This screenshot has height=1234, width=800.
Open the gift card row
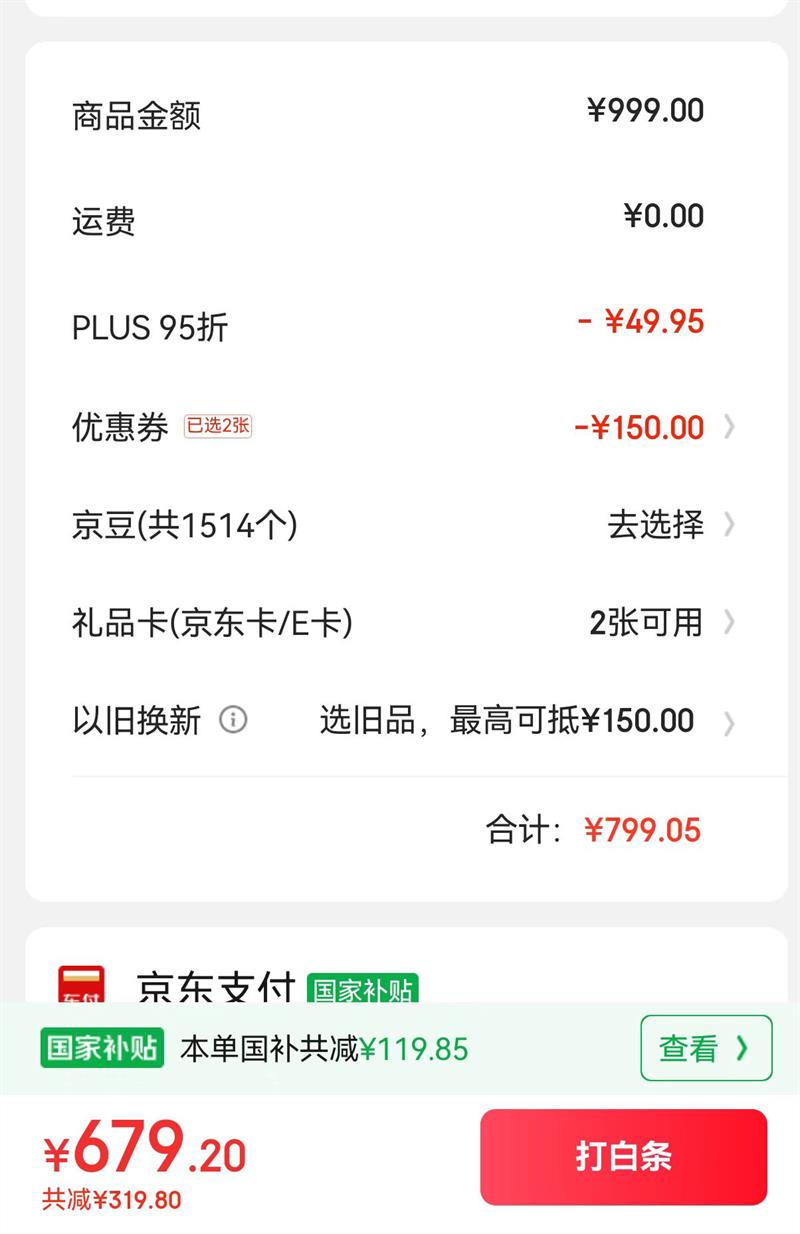[x=404, y=623]
